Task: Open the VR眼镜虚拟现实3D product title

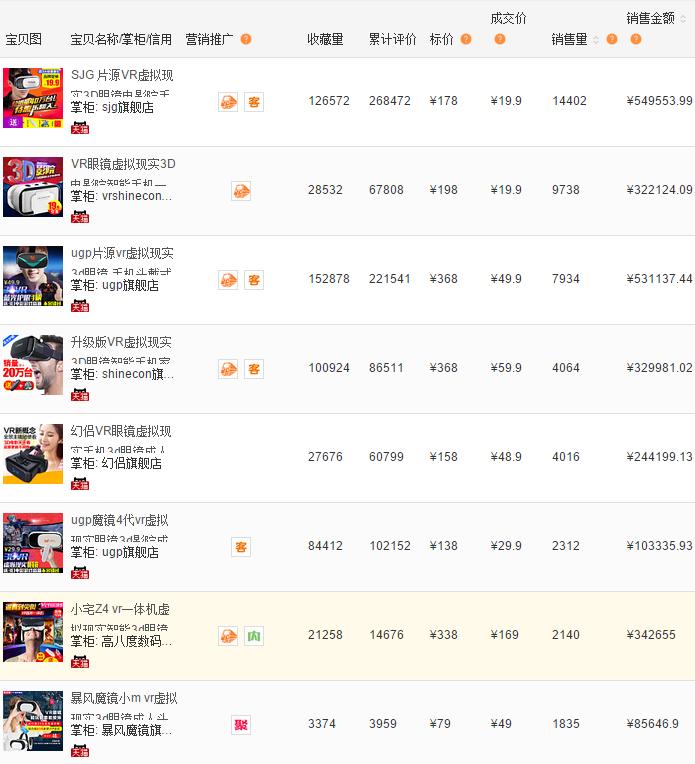Action: click(123, 164)
